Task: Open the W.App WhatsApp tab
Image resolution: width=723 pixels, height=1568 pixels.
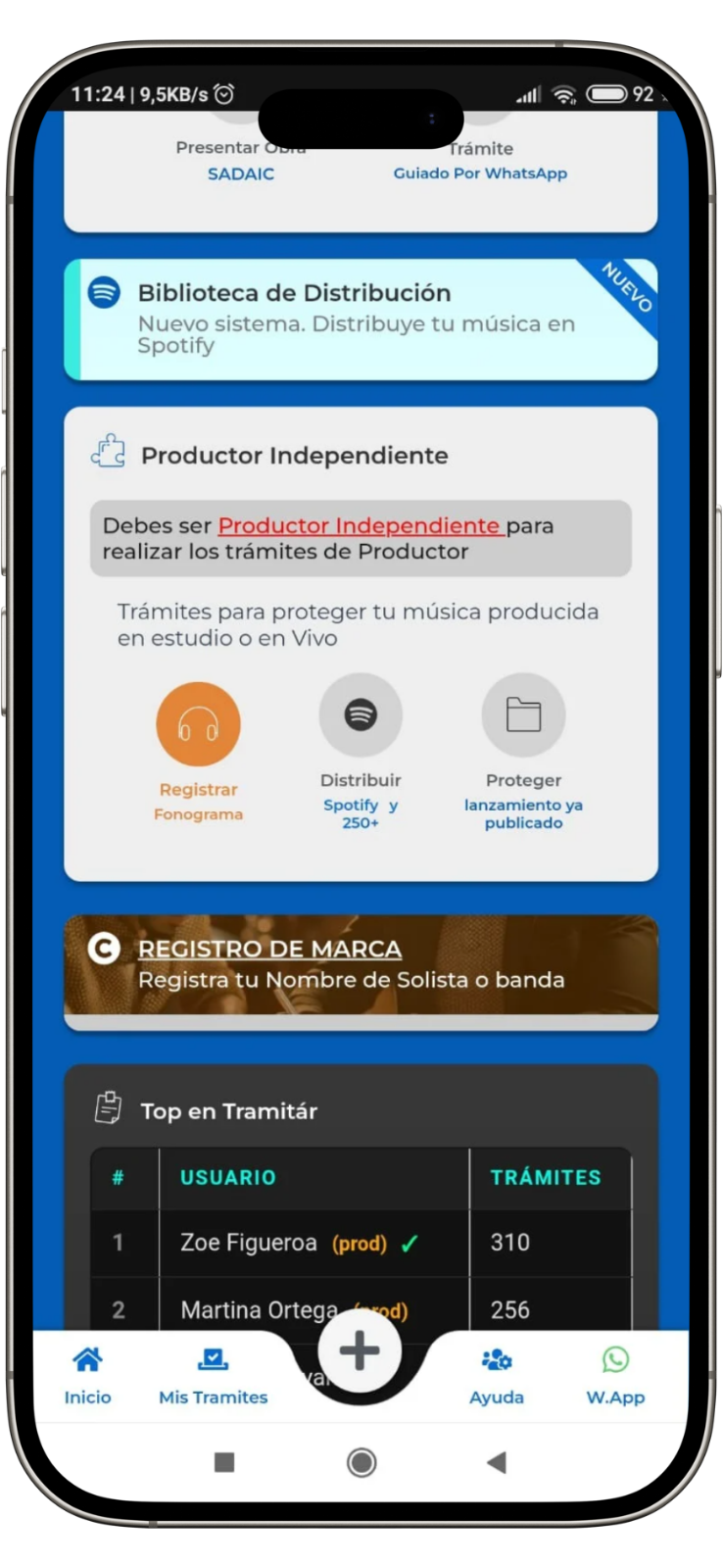Action: [x=615, y=1375]
